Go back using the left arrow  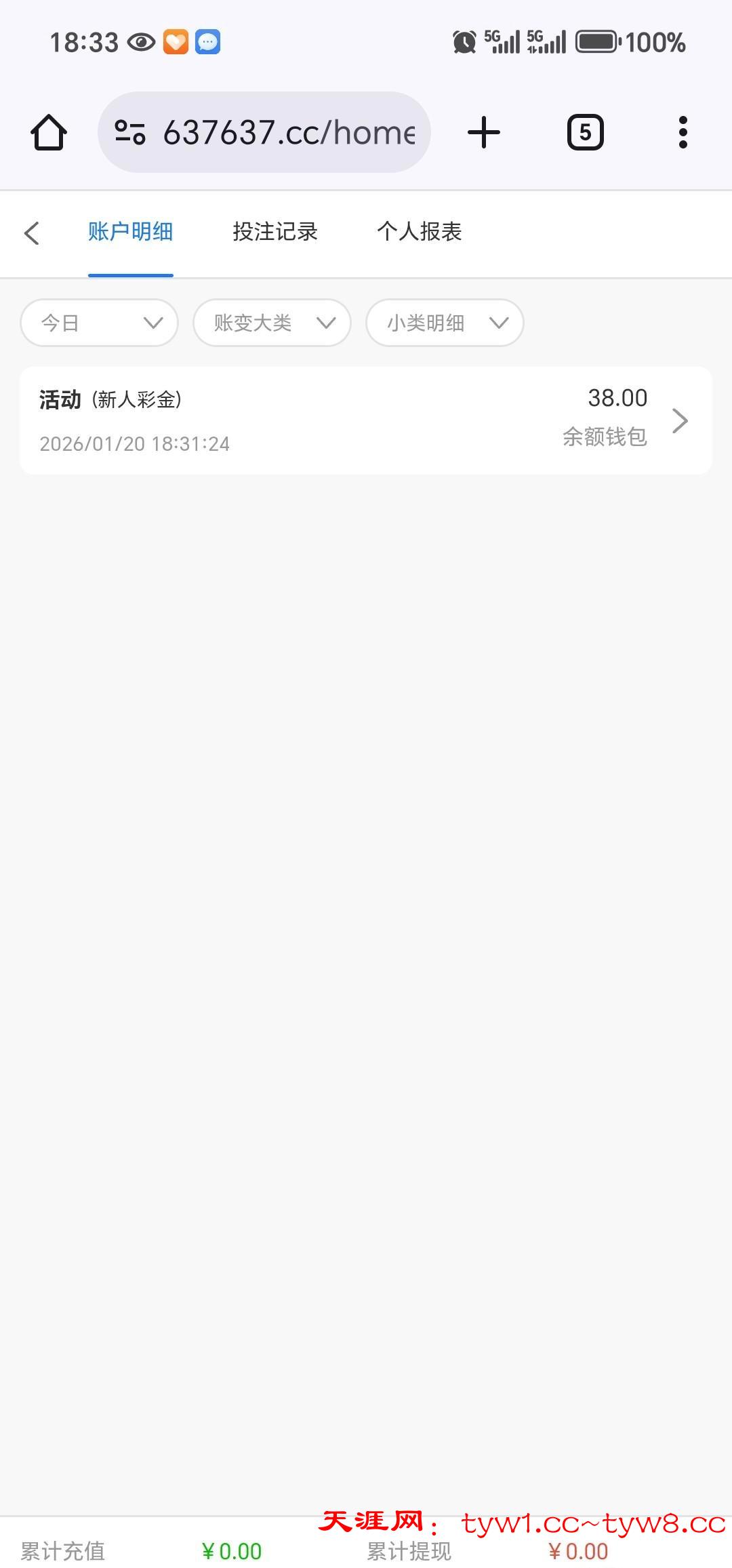click(32, 233)
